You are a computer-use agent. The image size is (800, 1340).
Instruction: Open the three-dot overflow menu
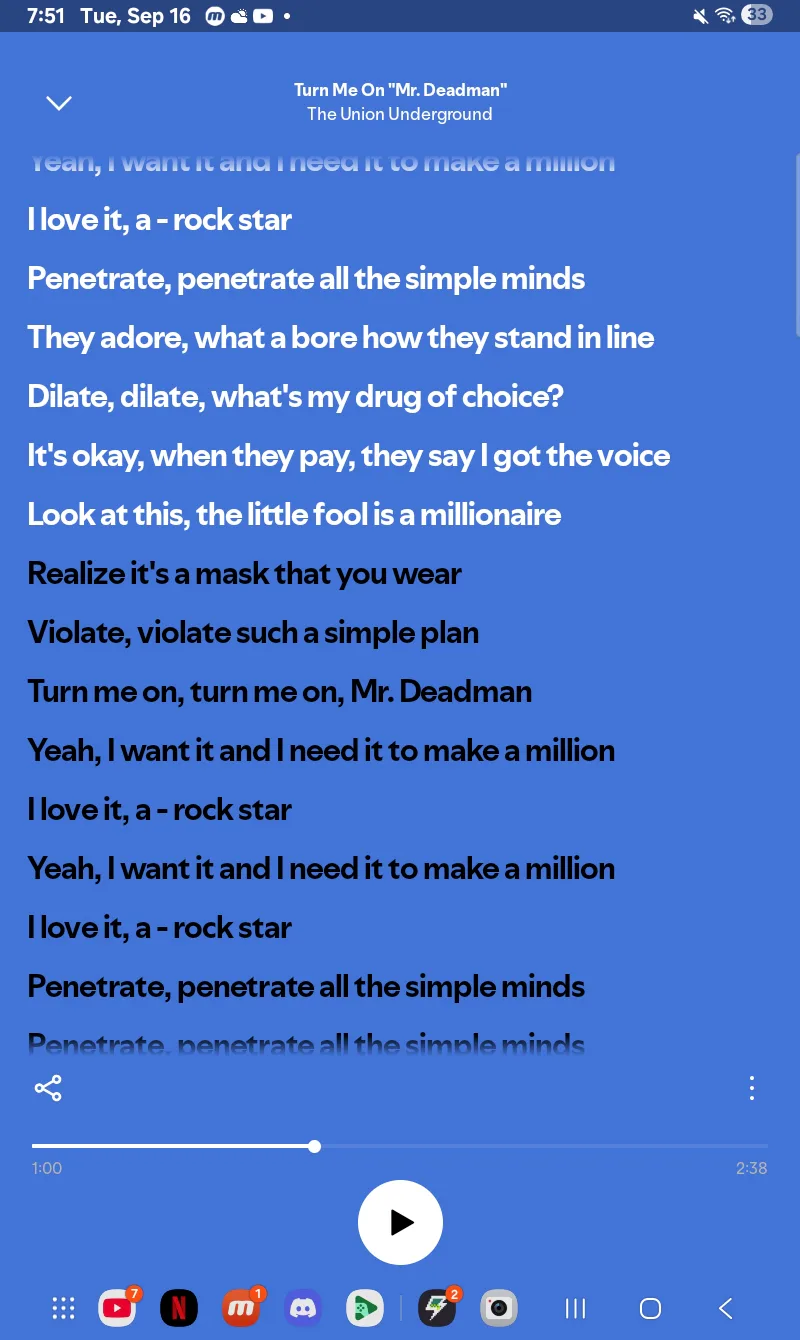752,1088
